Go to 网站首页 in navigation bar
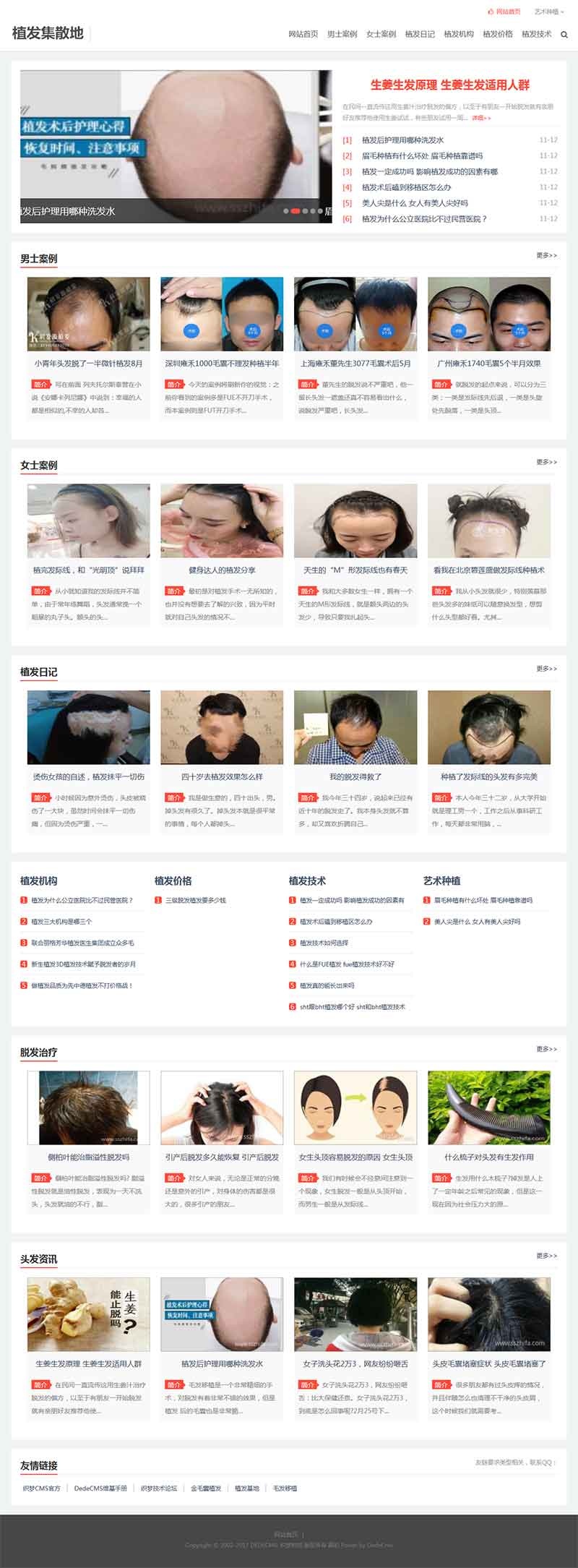Screen dimensions: 578x1568 point(303,34)
